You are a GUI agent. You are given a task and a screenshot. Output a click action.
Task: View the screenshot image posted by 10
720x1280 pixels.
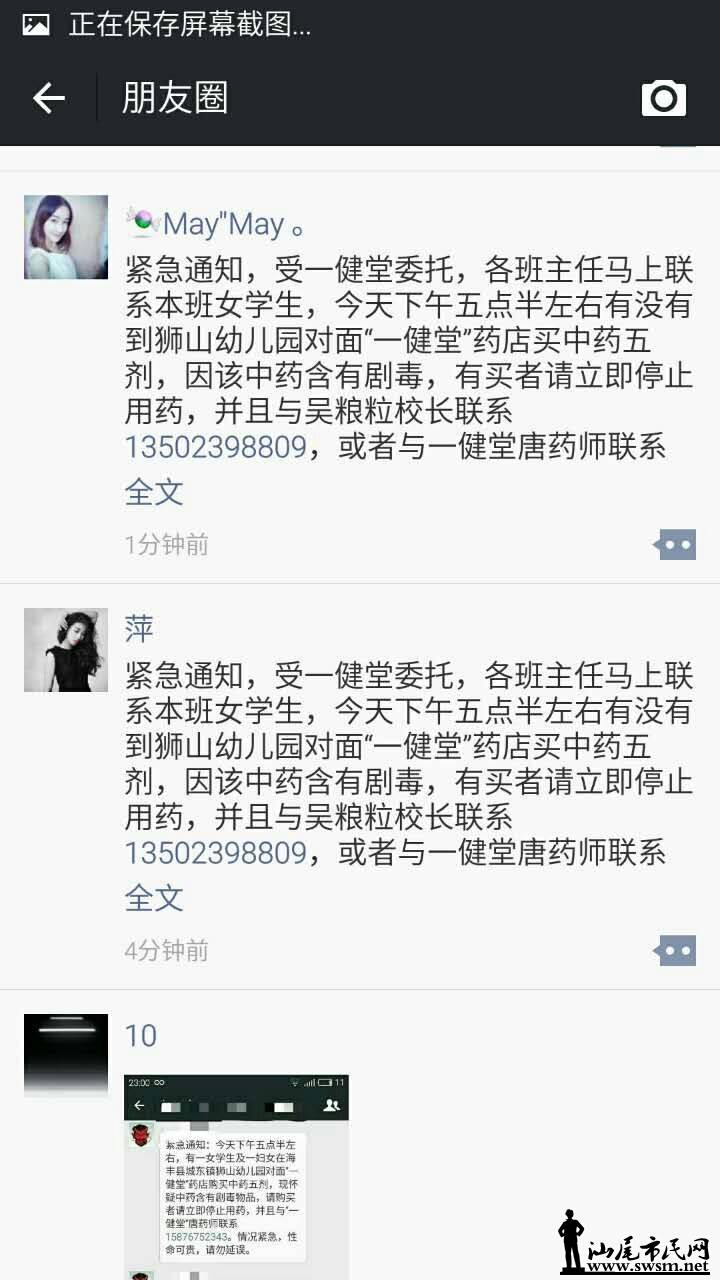click(236, 1176)
